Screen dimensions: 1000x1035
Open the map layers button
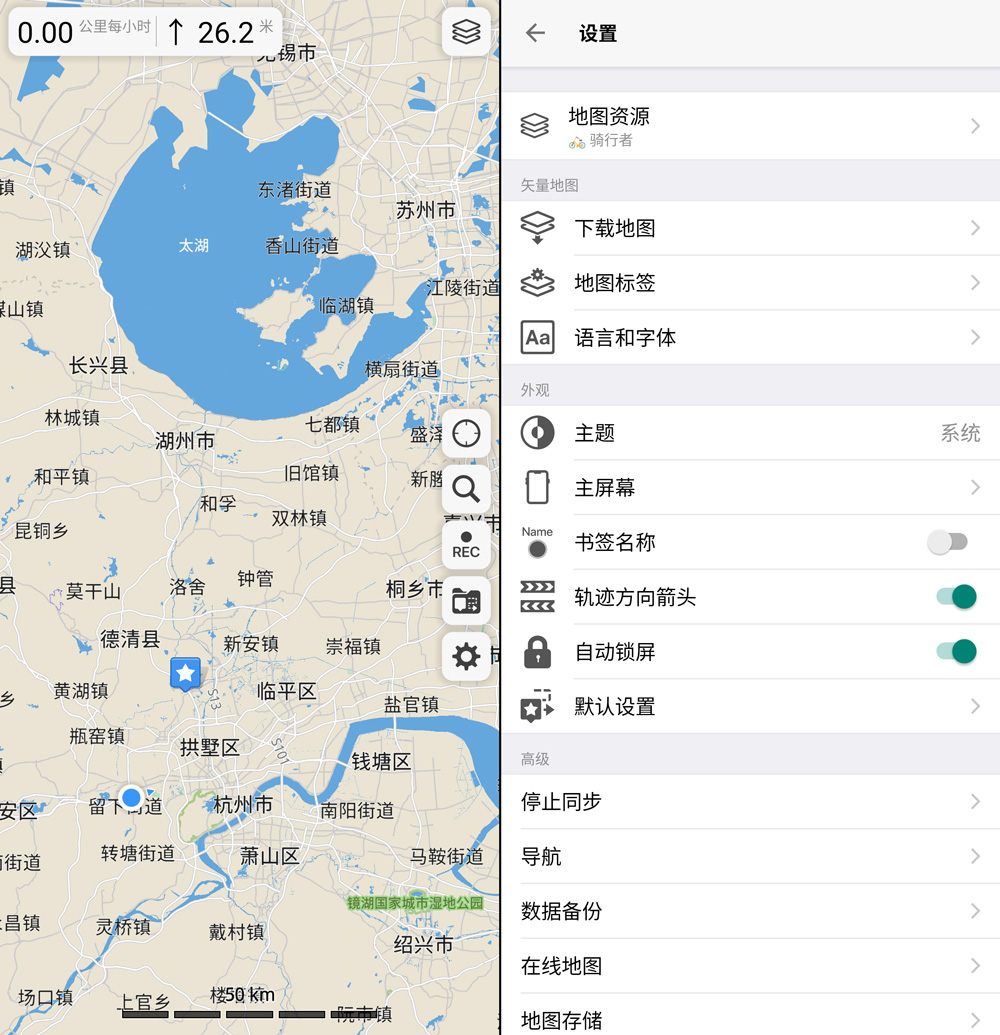coord(466,32)
